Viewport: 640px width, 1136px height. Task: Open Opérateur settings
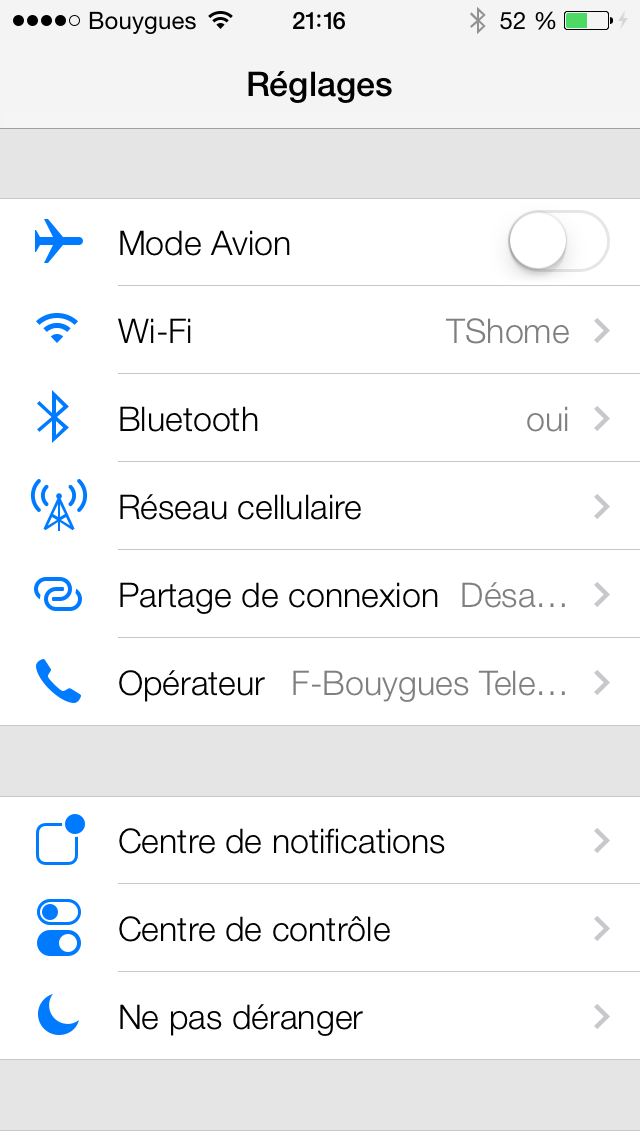tap(320, 683)
